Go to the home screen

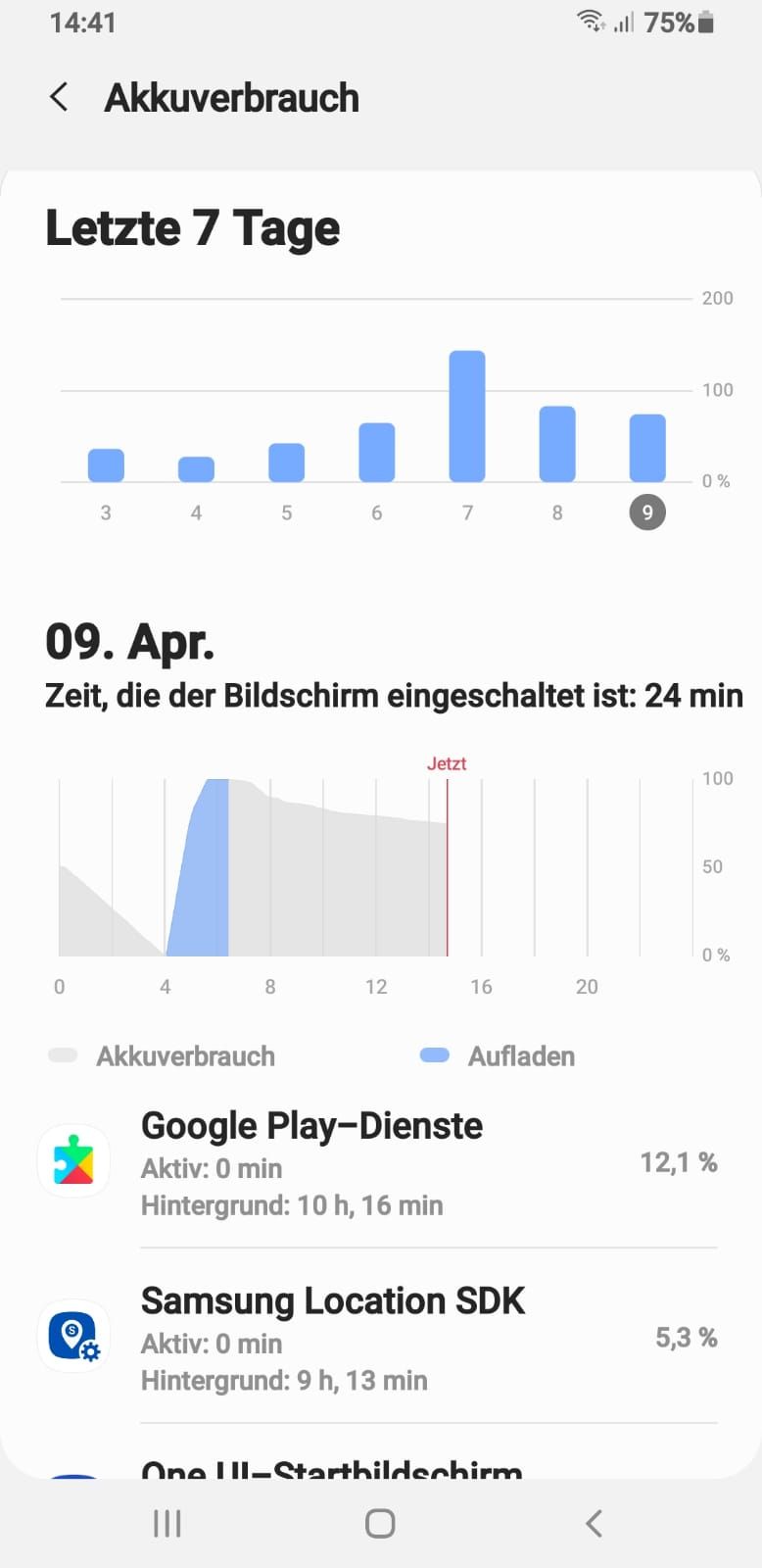[380, 1523]
